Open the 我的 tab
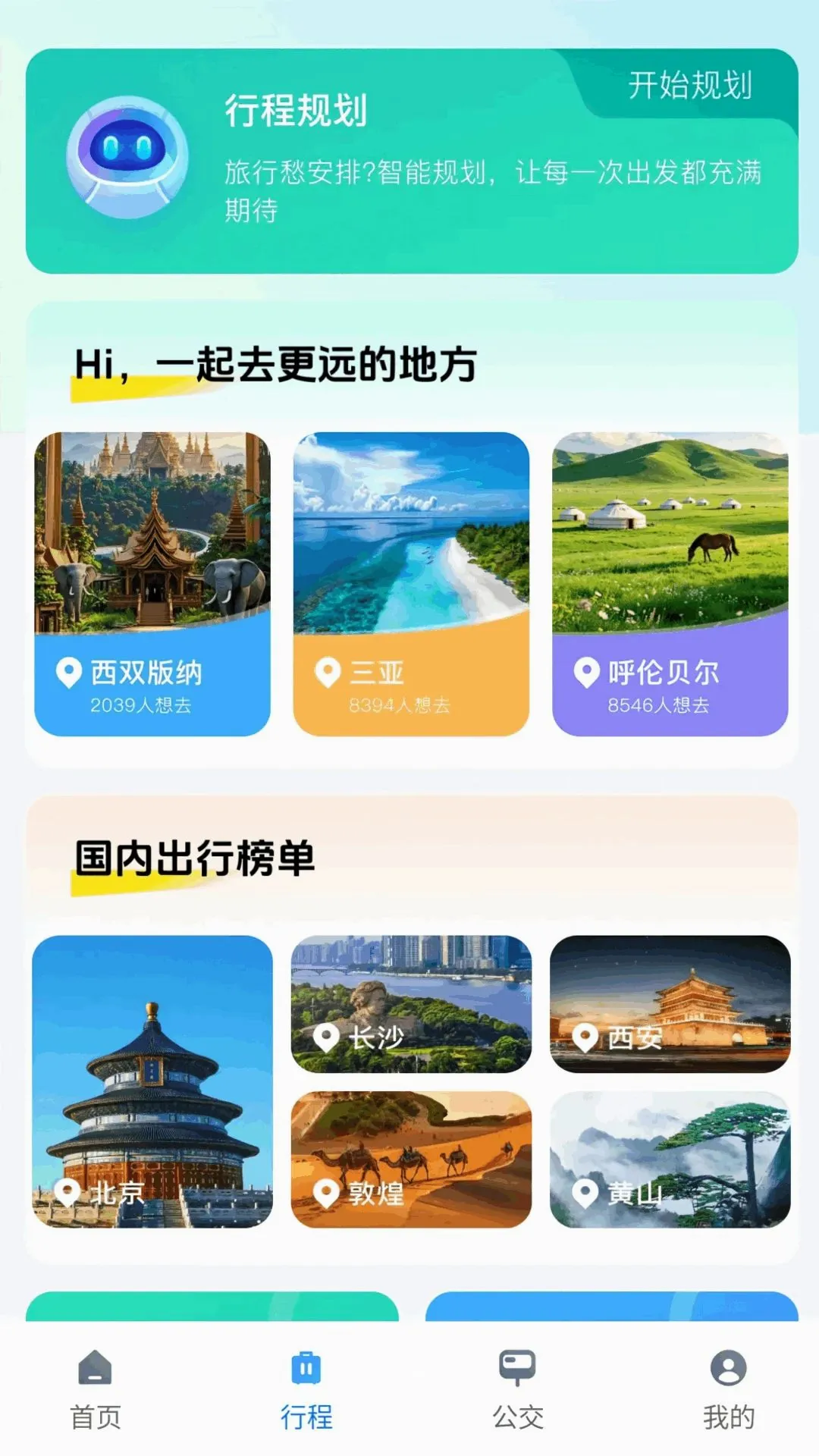 pos(729,1389)
